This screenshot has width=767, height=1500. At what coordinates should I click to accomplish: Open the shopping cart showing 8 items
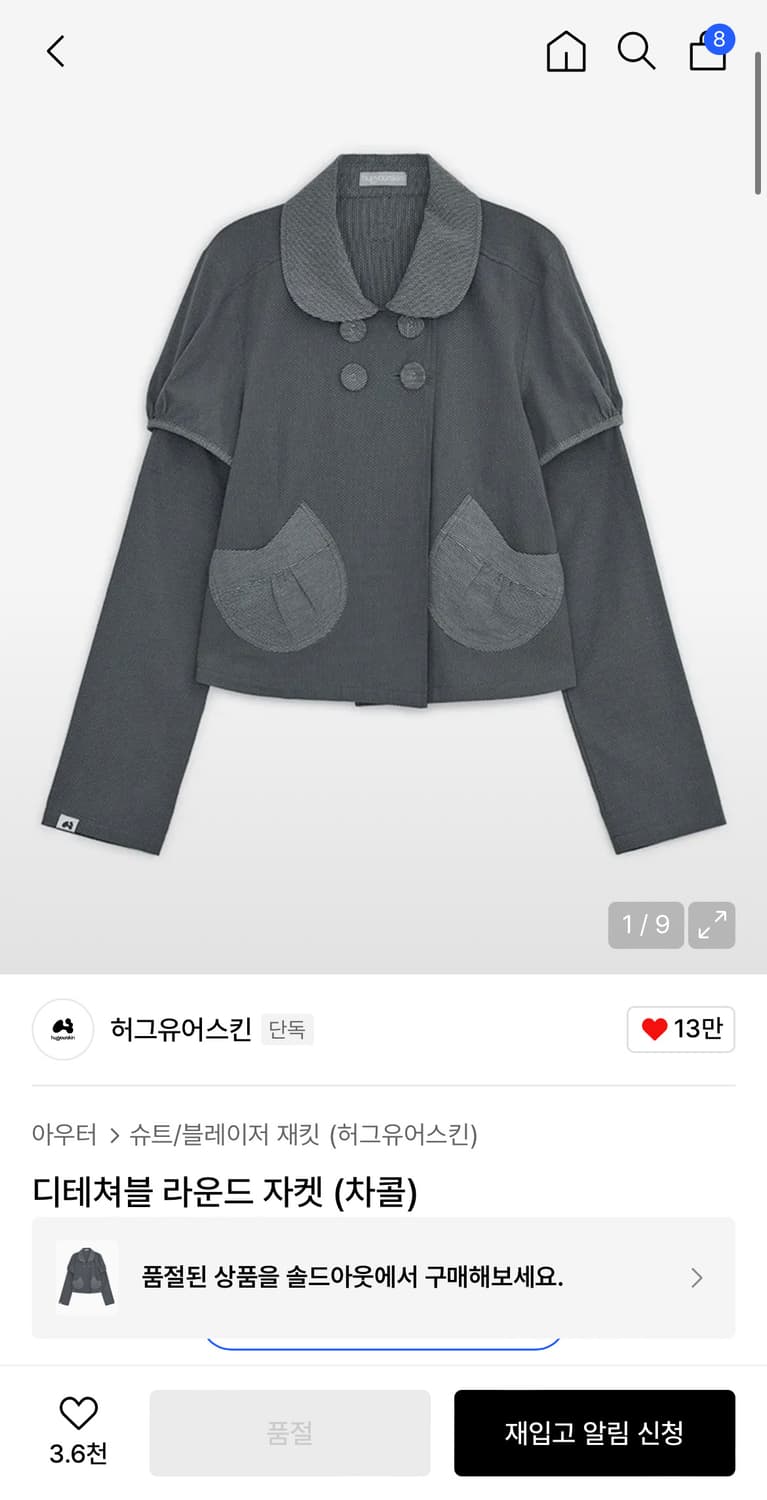708,52
